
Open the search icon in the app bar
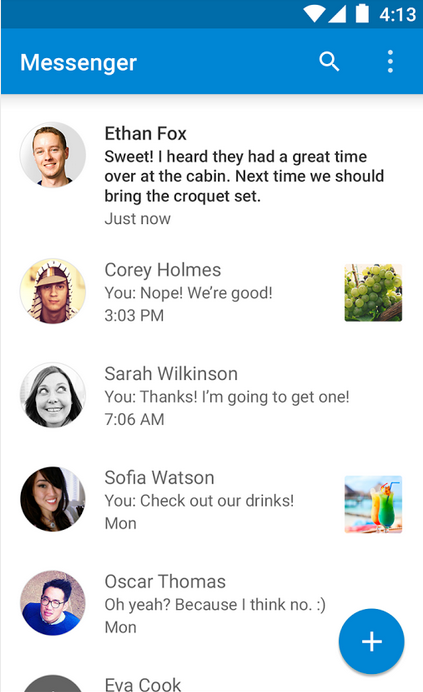pos(329,62)
